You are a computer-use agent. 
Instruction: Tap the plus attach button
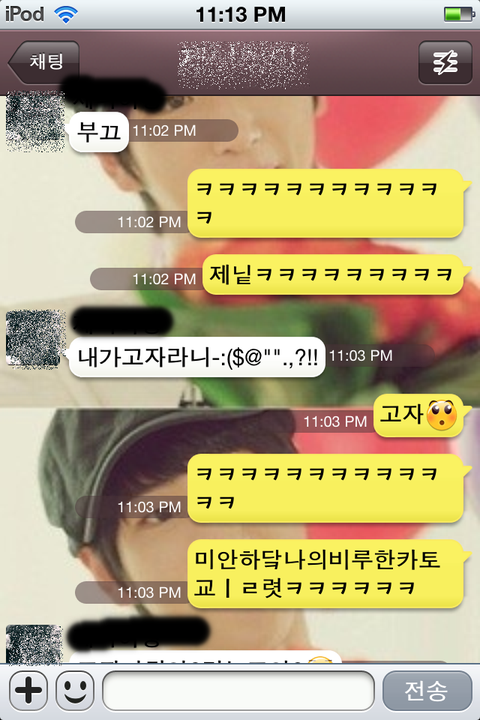28,690
